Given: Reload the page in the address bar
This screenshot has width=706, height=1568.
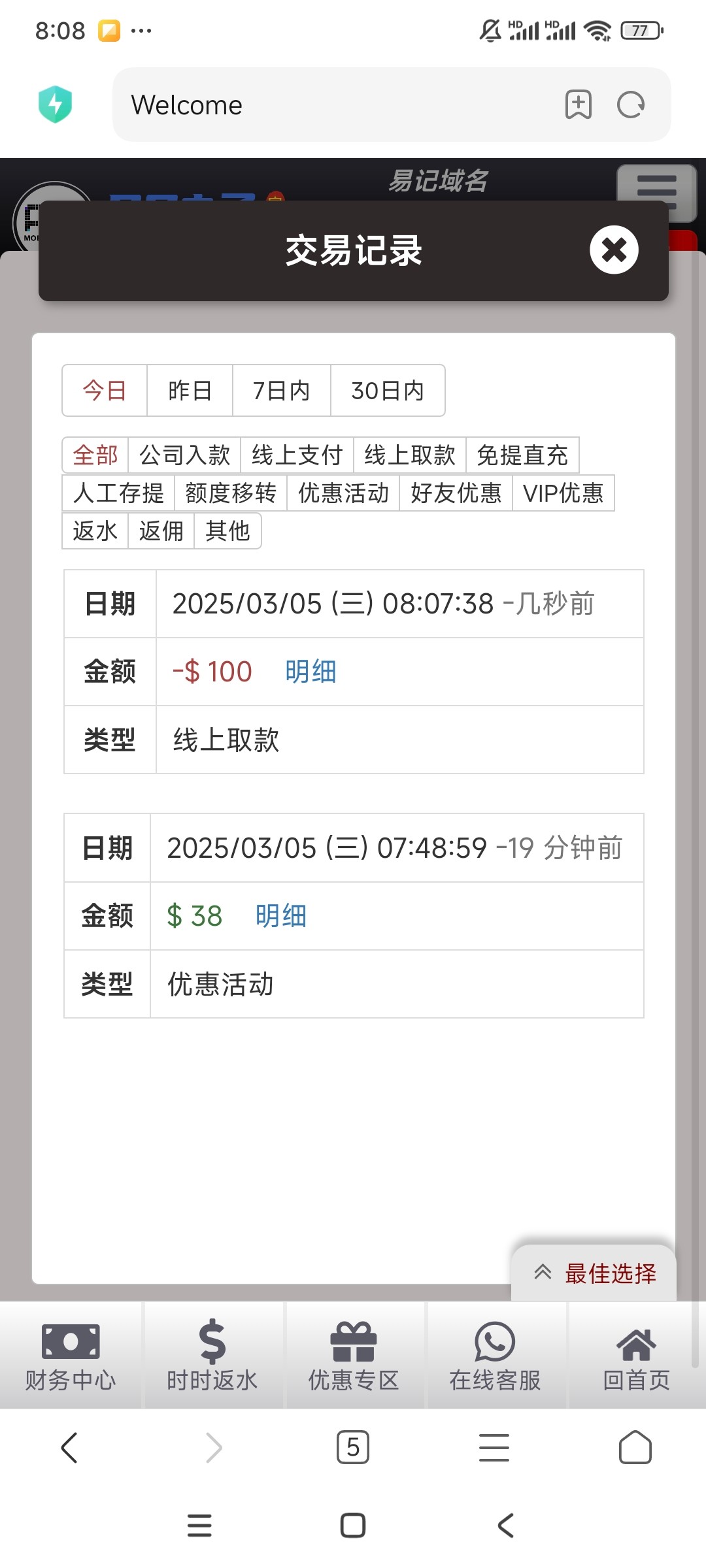Looking at the screenshot, I should tap(631, 105).
